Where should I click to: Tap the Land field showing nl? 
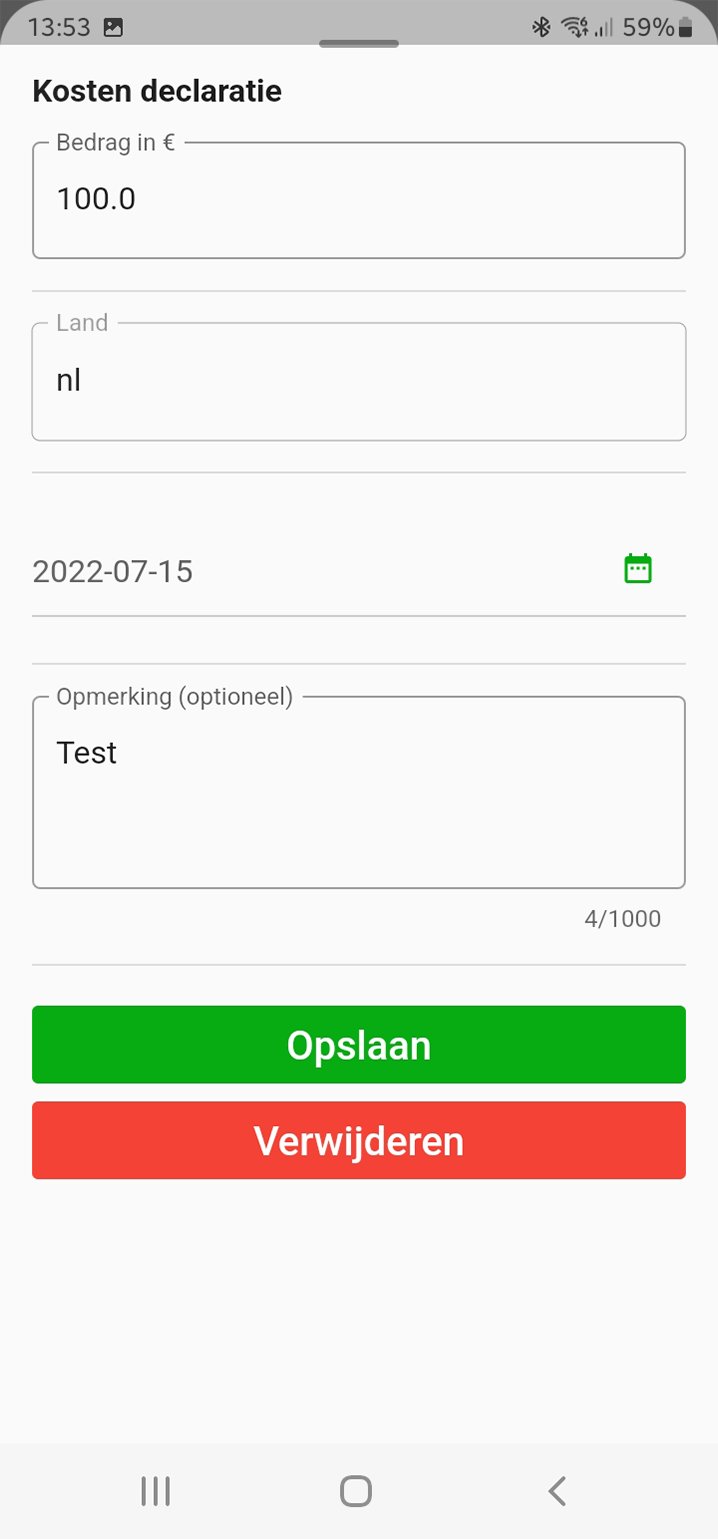pyautogui.click(x=359, y=381)
